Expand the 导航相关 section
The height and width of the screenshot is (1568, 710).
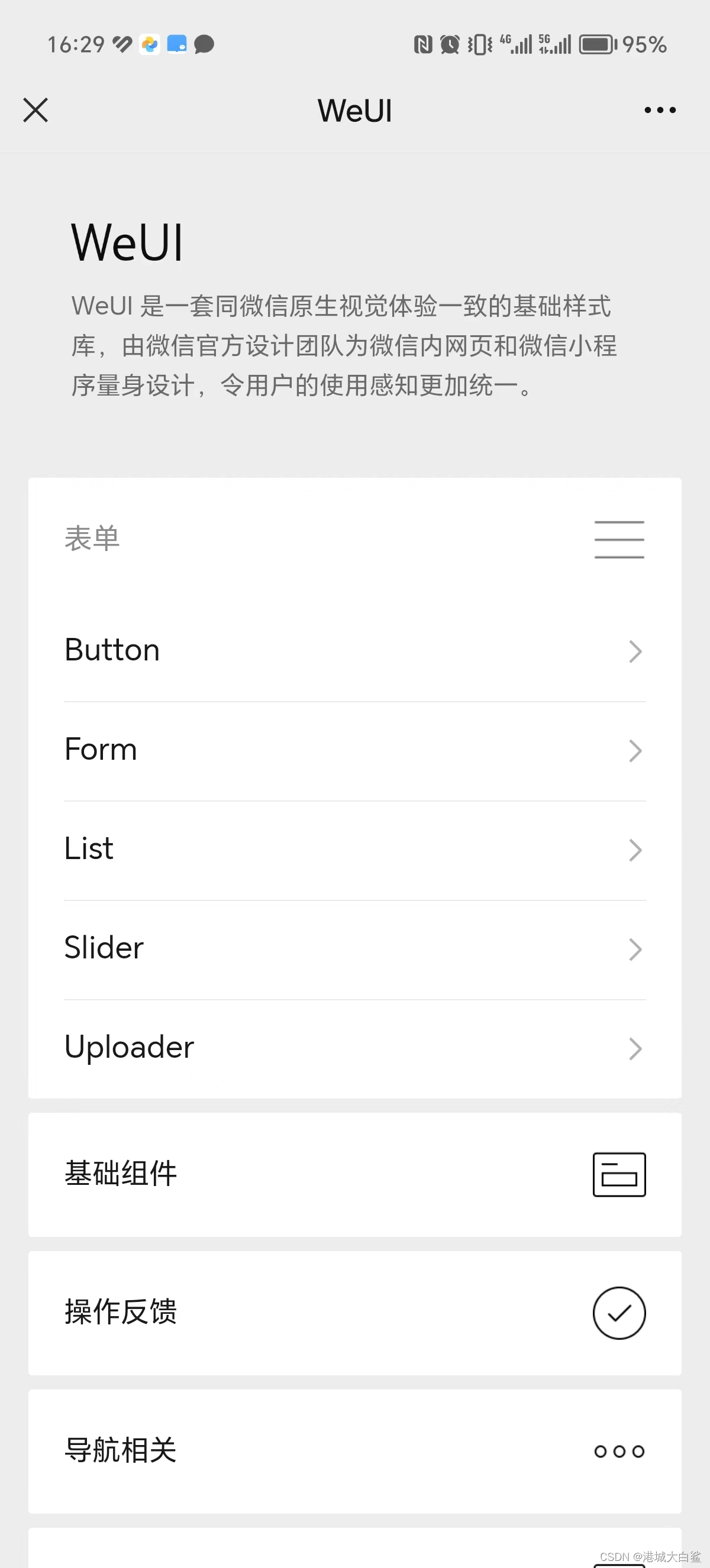[354, 1450]
